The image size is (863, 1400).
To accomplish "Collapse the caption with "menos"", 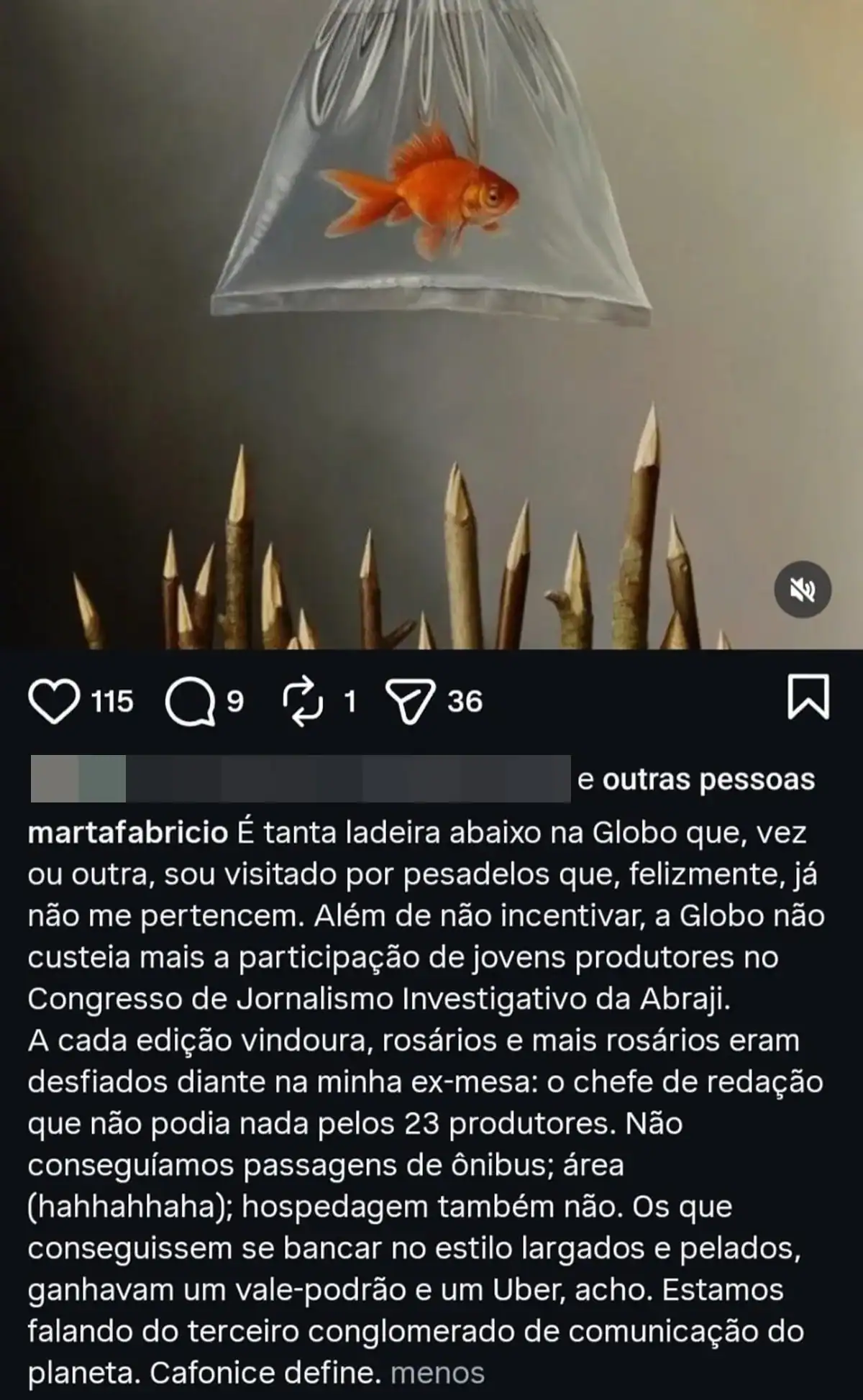I will point(437,1373).
